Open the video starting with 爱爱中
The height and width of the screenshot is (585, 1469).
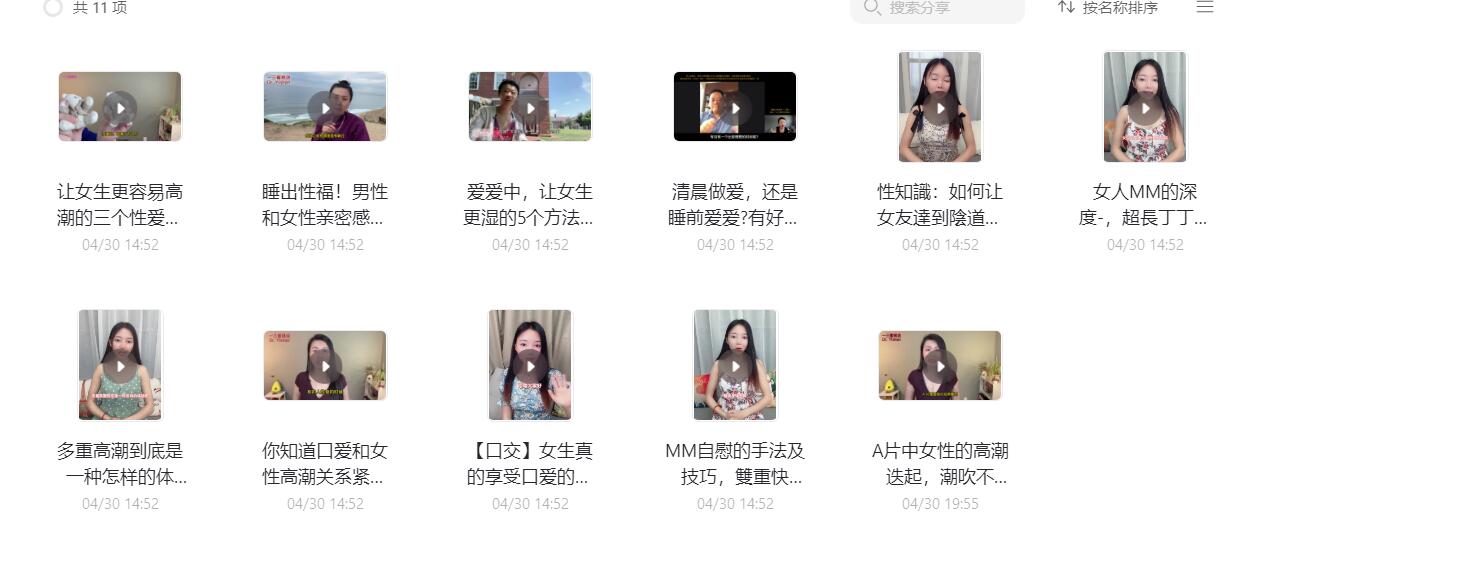tap(530, 107)
